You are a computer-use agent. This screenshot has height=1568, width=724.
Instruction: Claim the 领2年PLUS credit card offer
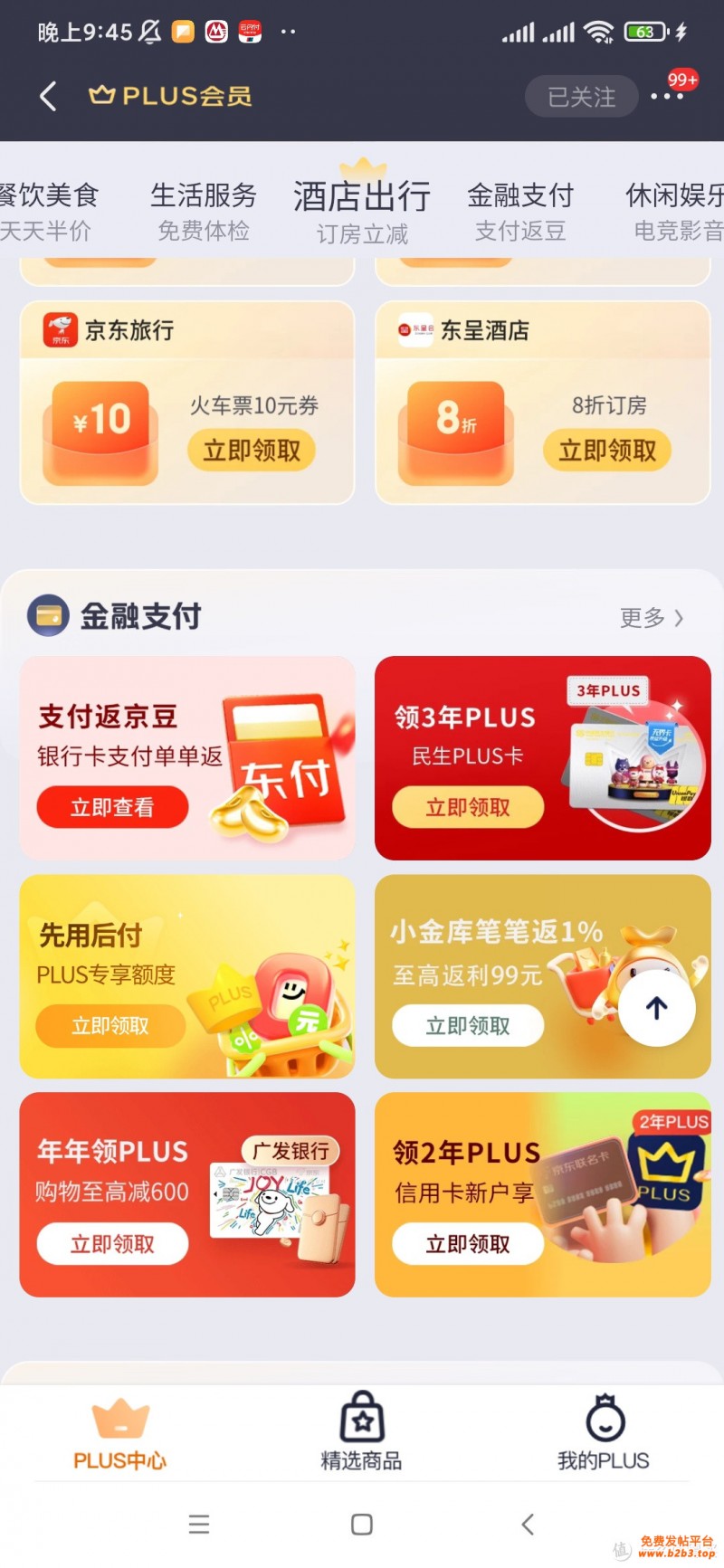(x=468, y=1244)
